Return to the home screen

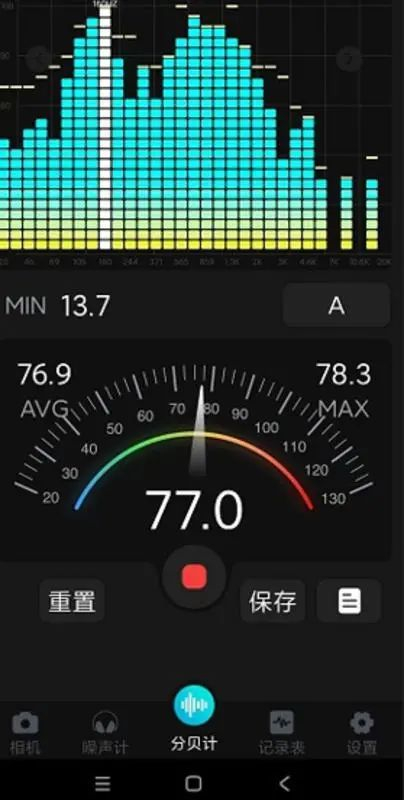(193, 783)
